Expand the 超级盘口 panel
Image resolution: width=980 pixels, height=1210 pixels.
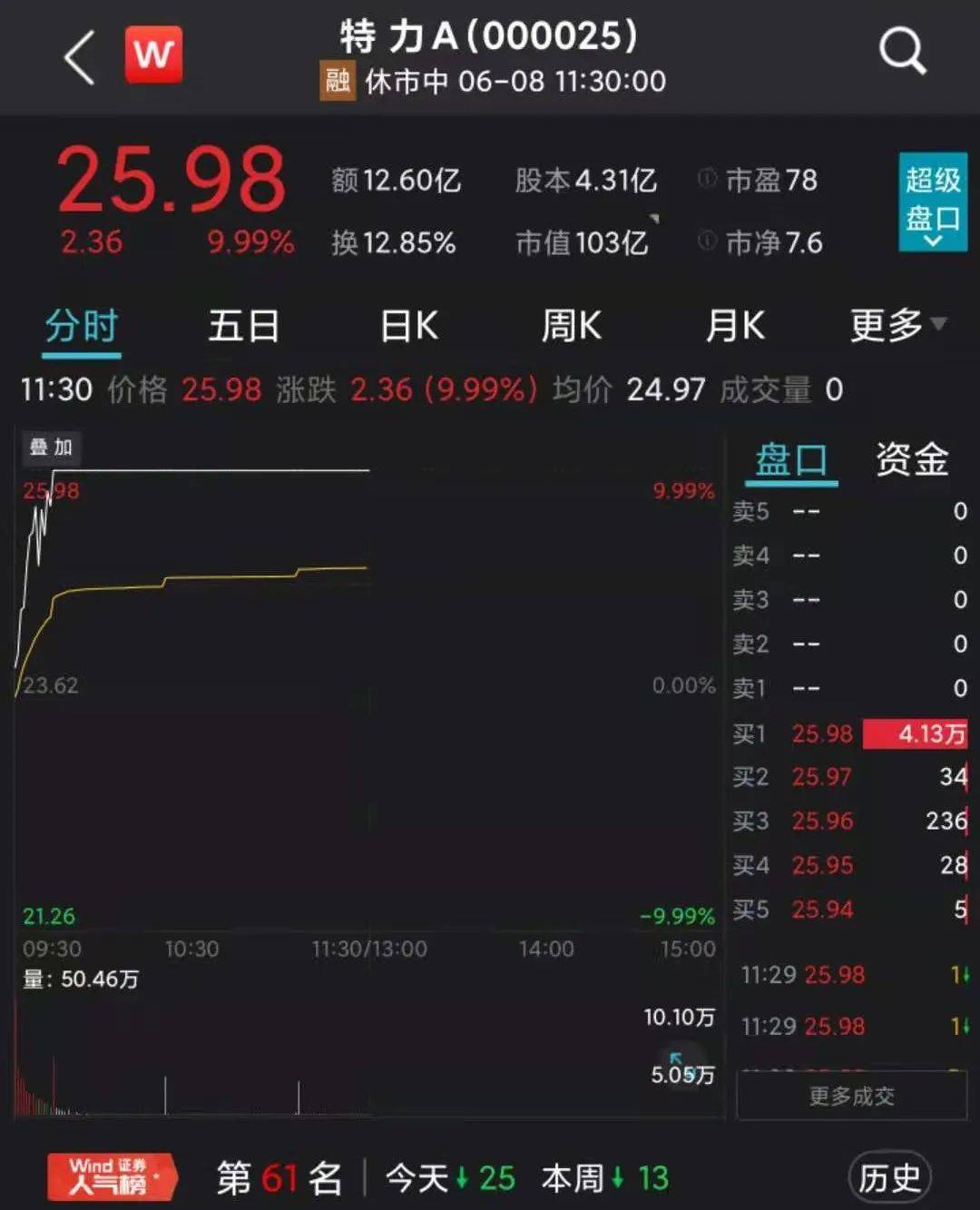[x=932, y=202]
